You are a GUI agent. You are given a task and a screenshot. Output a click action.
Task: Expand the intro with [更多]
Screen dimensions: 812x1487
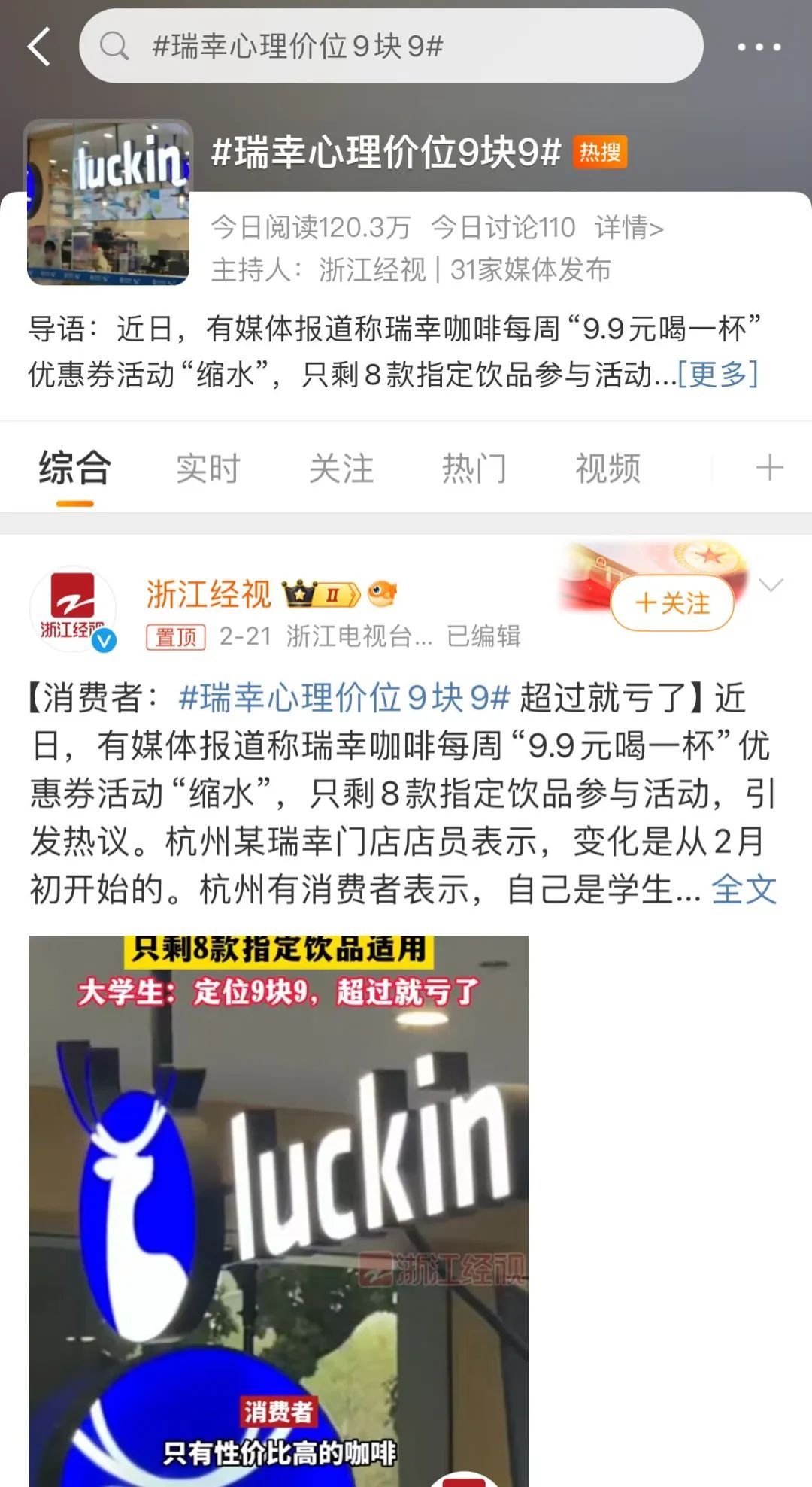click(x=717, y=374)
